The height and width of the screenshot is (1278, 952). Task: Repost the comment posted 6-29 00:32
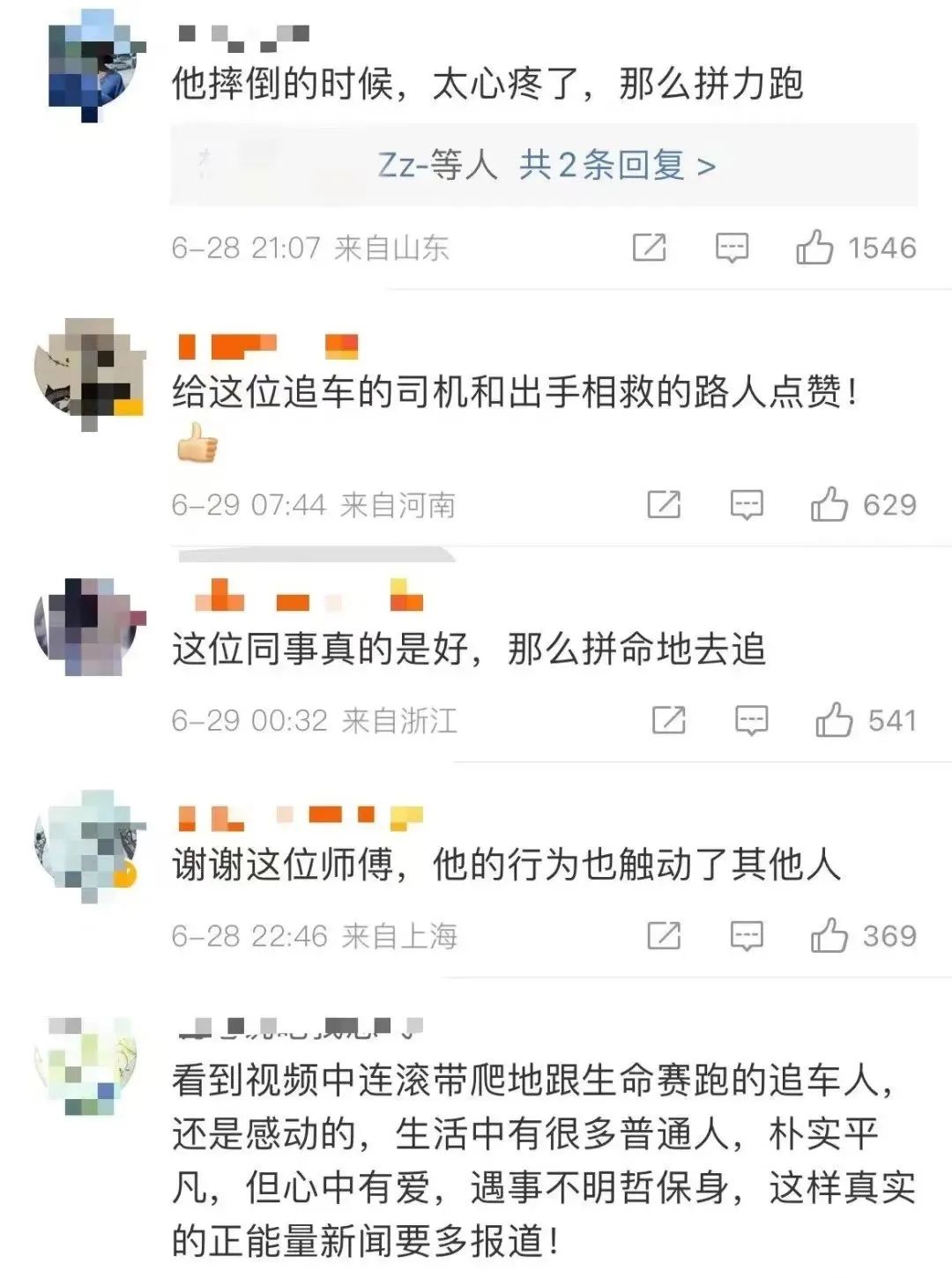coord(669,720)
